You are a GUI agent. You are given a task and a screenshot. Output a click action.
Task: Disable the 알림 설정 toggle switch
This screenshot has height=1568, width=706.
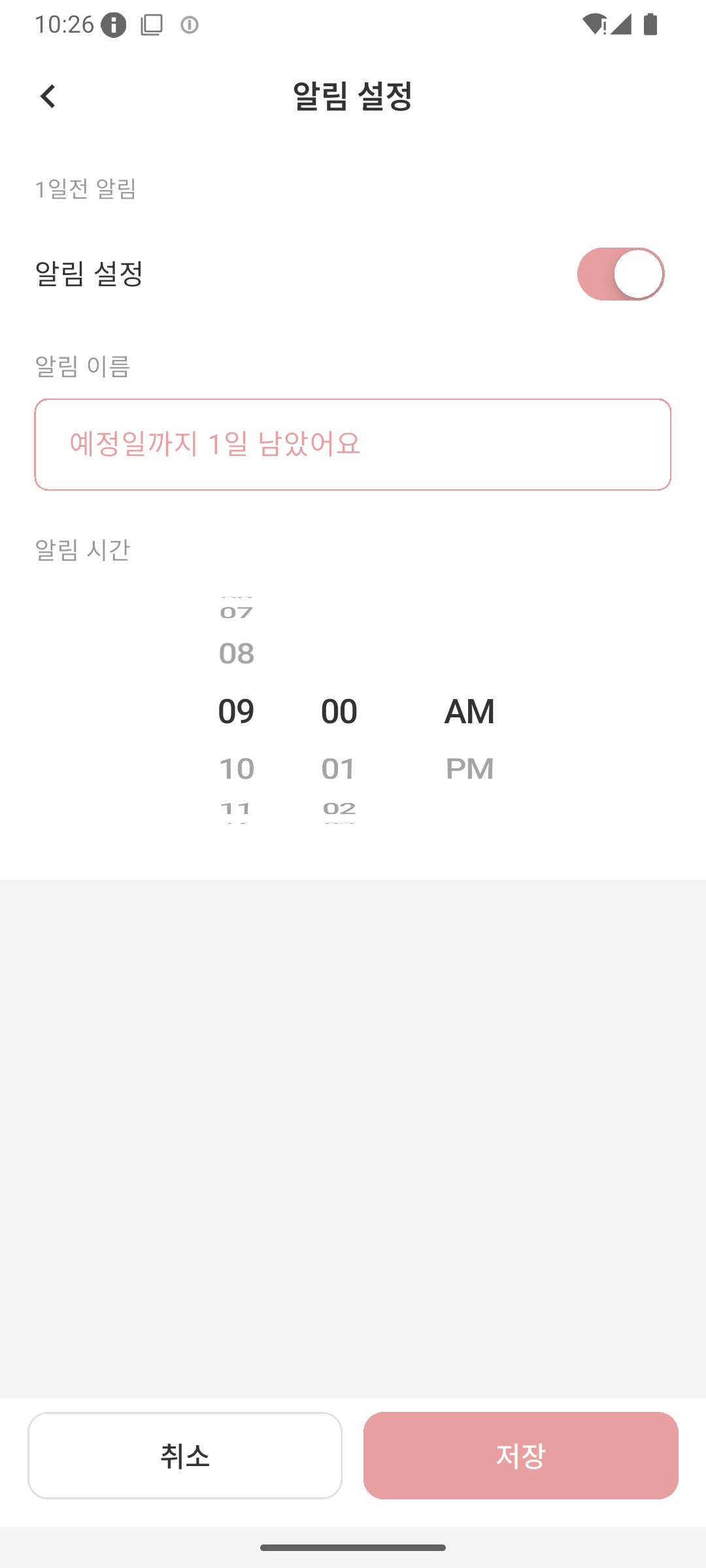[x=620, y=274]
